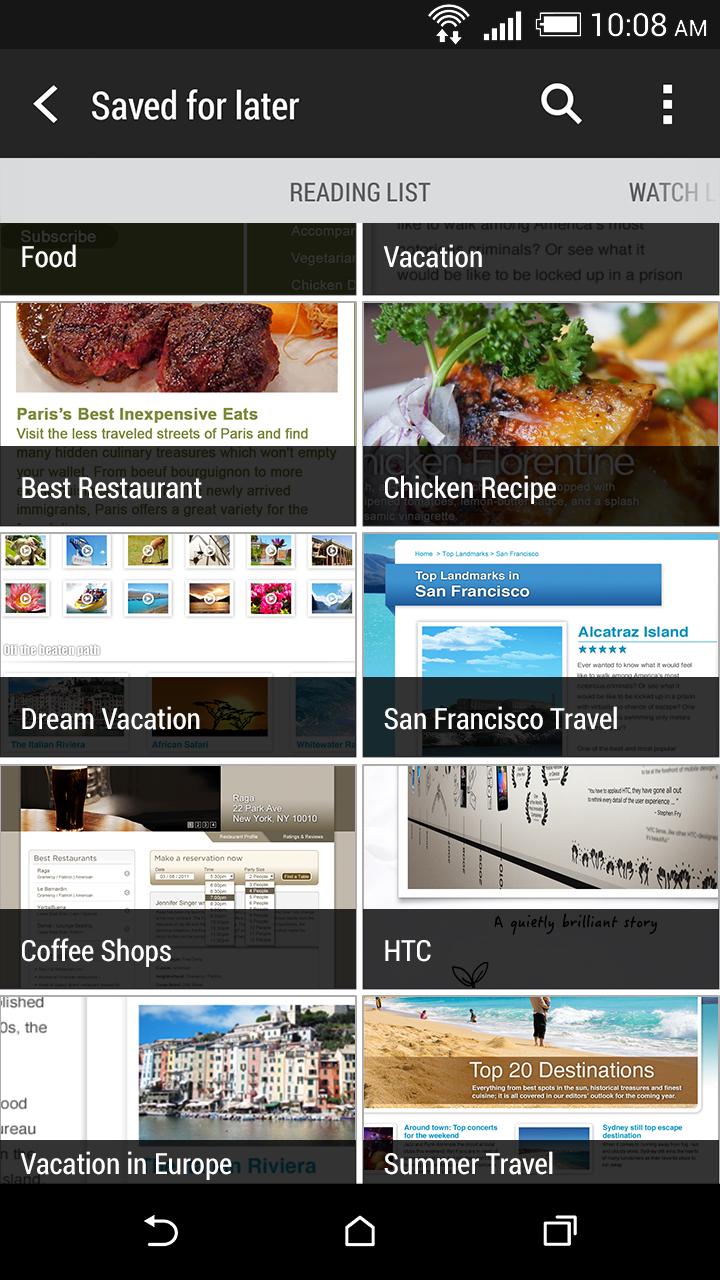Open search in Saved for later
The height and width of the screenshot is (1280, 720).
coord(561,104)
